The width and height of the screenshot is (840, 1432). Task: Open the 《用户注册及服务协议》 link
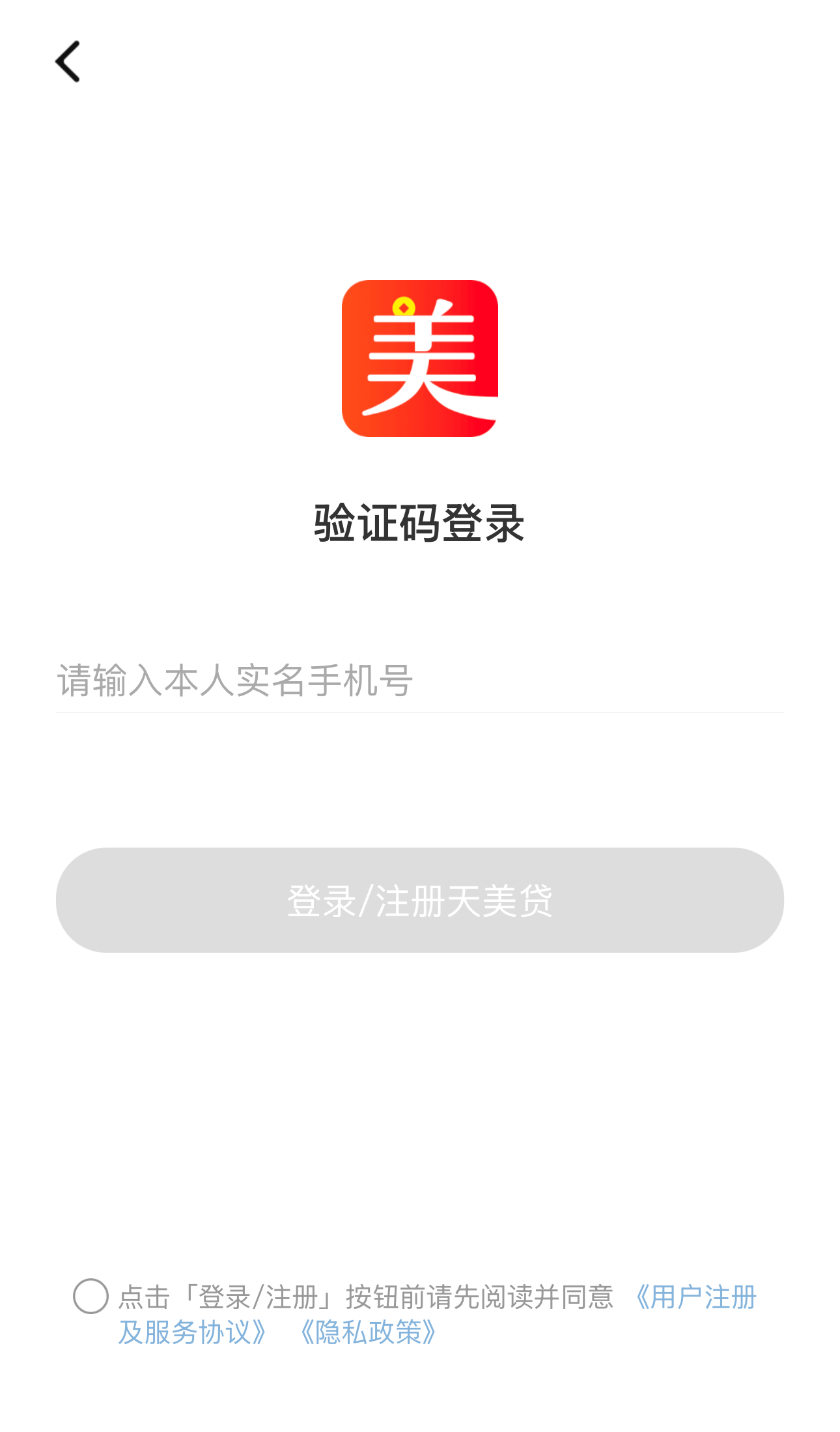click(x=695, y=1297)
